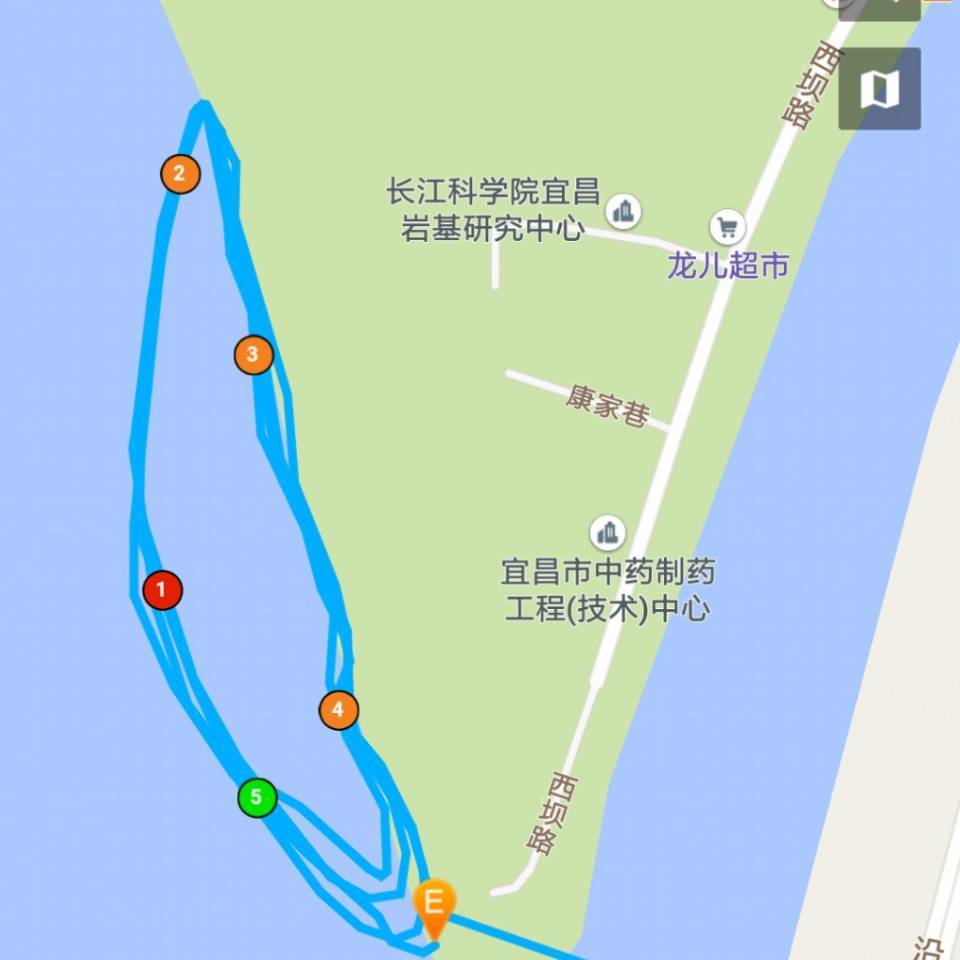Tap the 龙儿超市 shopping cart marker
Image resolution: width=960 pixels, height=960 pixels.
coord(727,227)
